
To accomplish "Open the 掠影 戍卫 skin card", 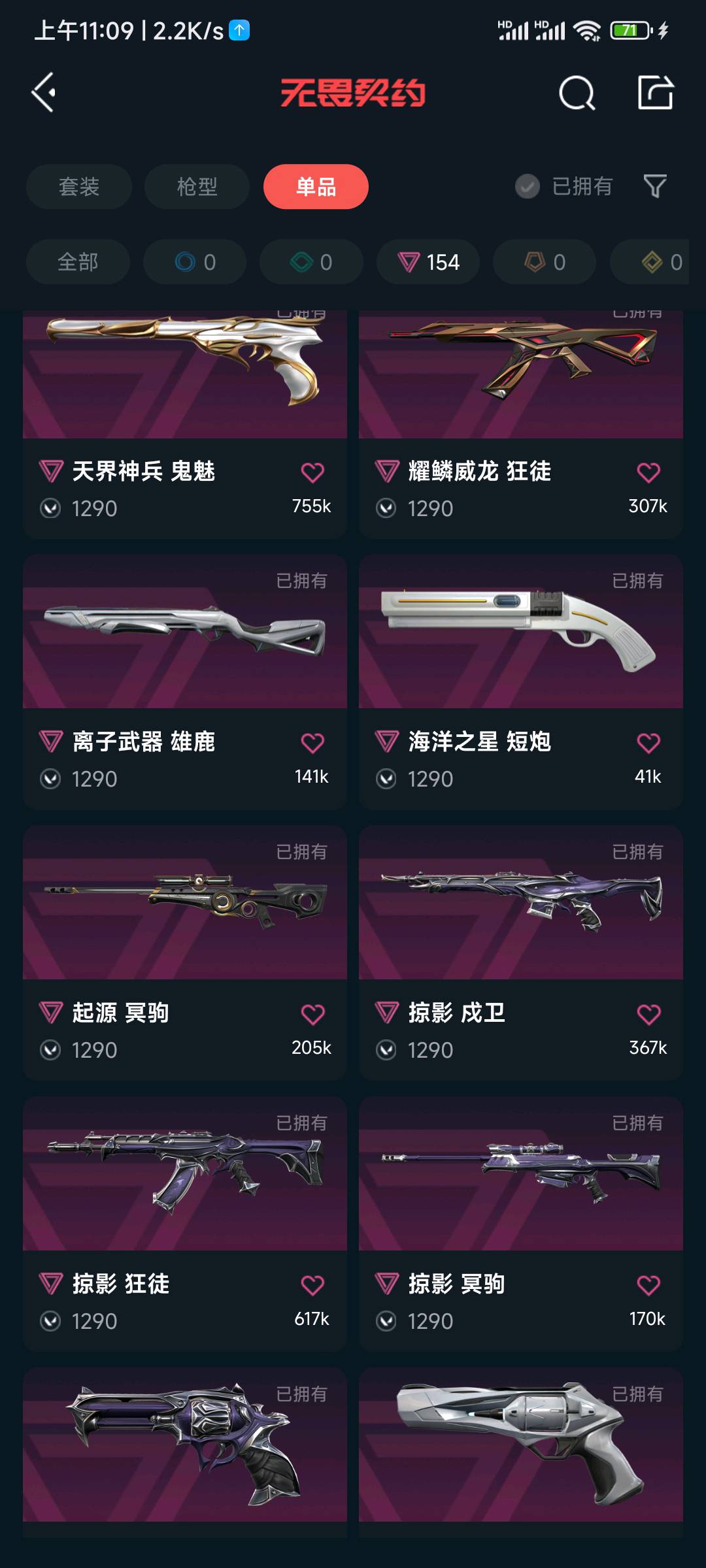I will [521, 953].
